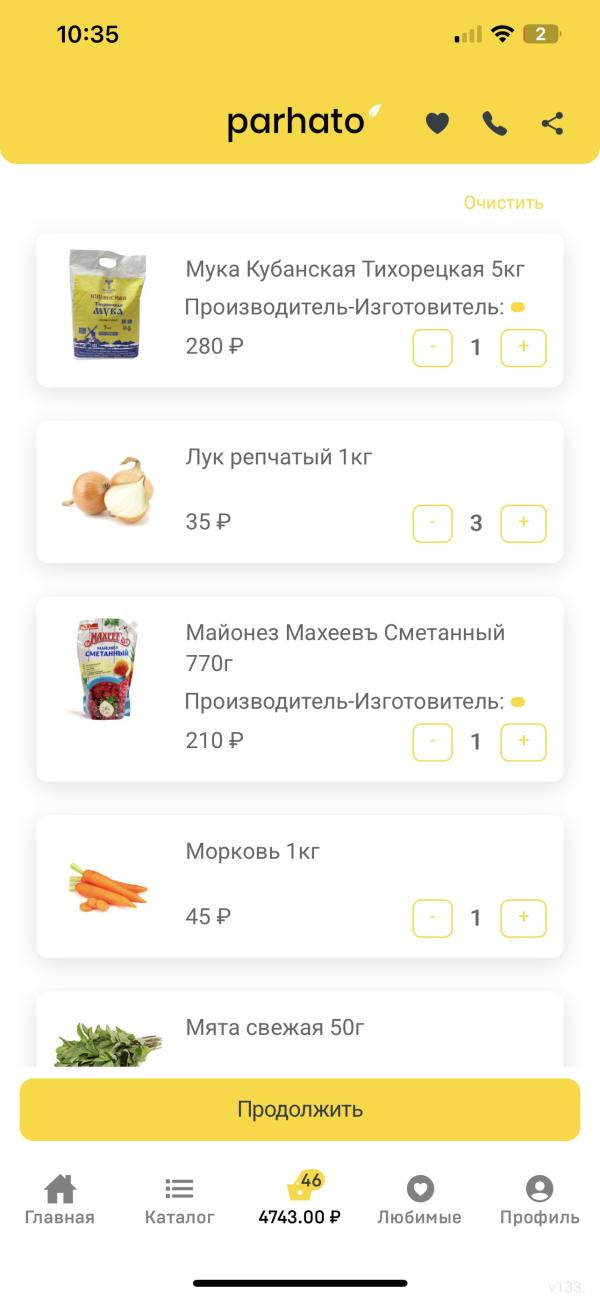The height and width of the screenshot is (1297, 600).
Task: Increase quantity of Майонез Махеевъ Сметанный
Action: pos(523,742)
